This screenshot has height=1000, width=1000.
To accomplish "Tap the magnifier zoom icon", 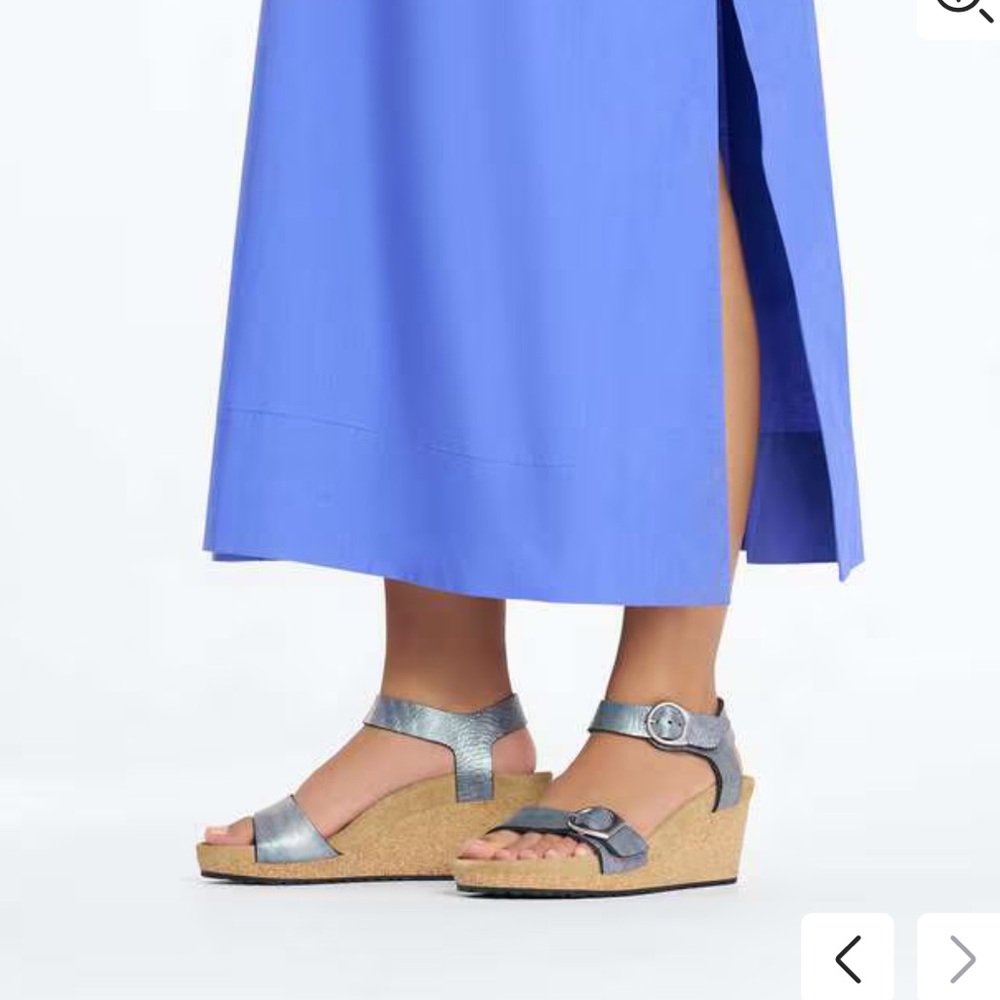I will 962,8.
